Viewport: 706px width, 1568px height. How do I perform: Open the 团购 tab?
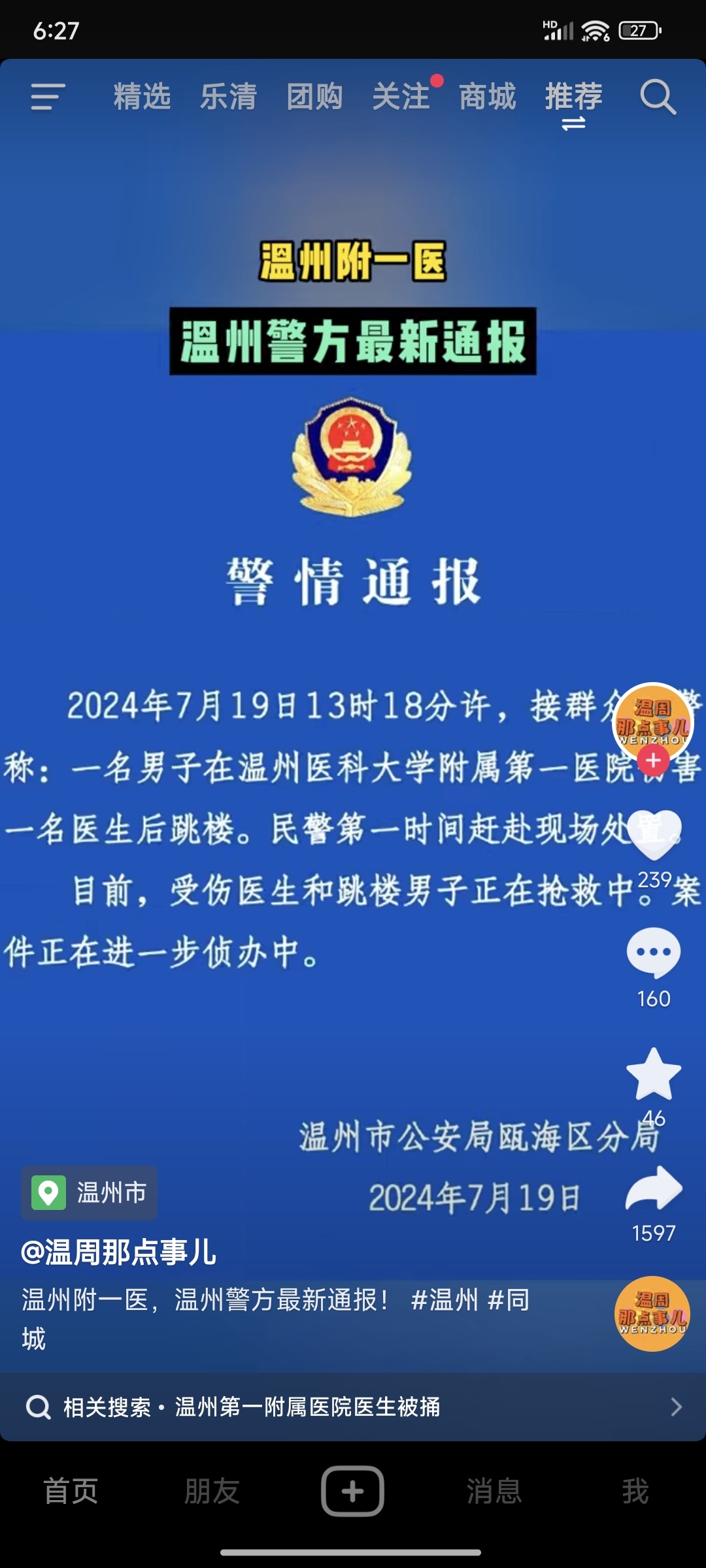click(x=314, y=97)
